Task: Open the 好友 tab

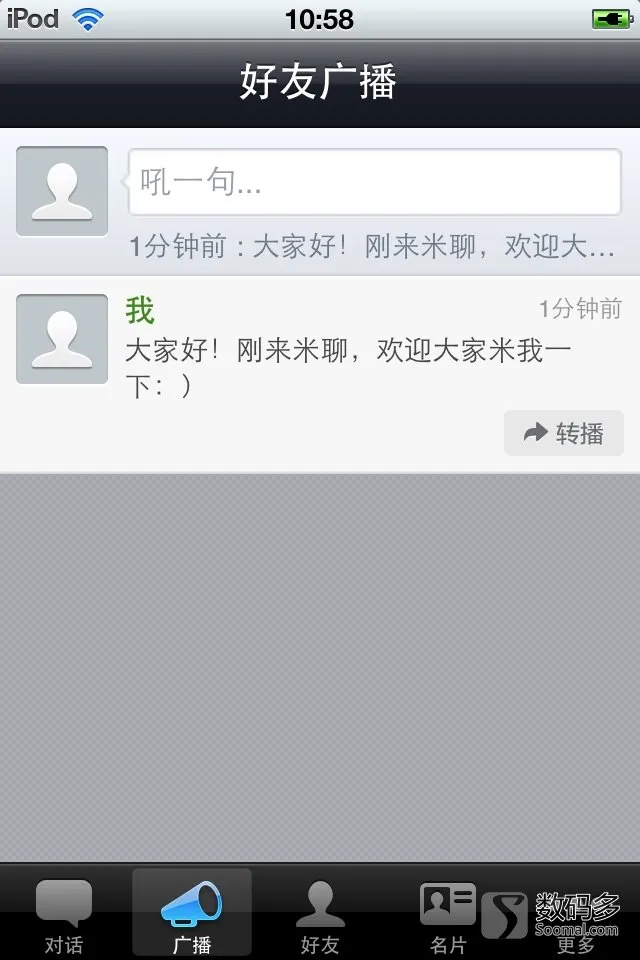Action: pos(320,915)
